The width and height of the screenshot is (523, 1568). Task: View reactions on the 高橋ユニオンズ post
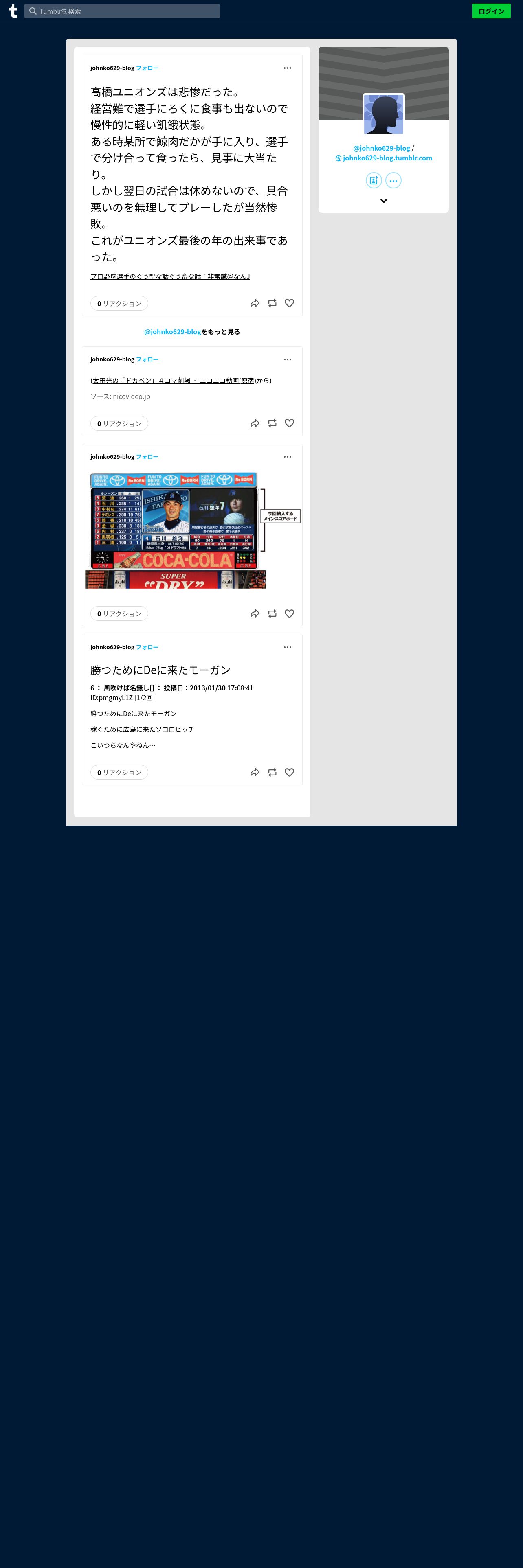click(x=119, y=303)
